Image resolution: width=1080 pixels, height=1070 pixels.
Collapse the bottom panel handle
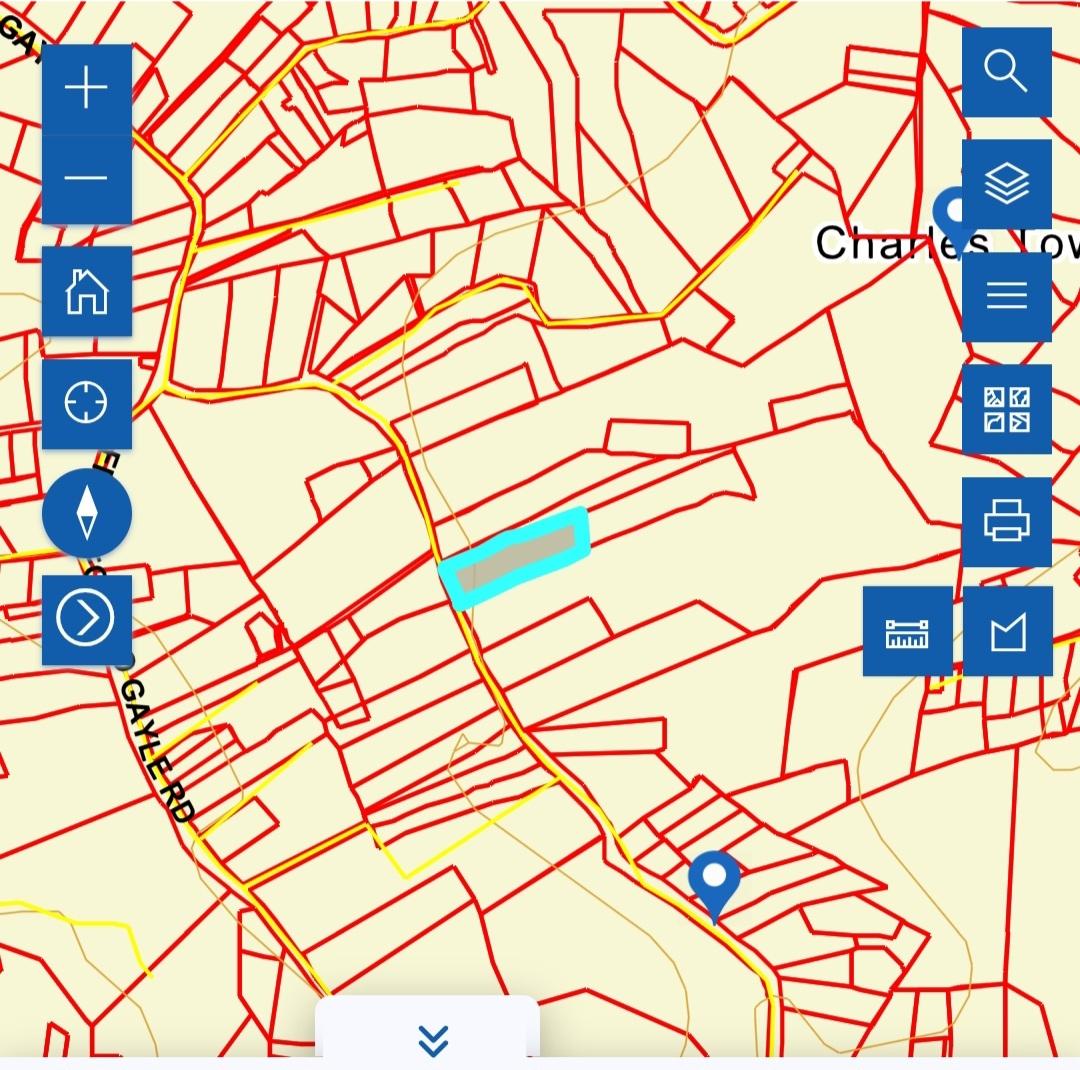(x=432, y=1039)
